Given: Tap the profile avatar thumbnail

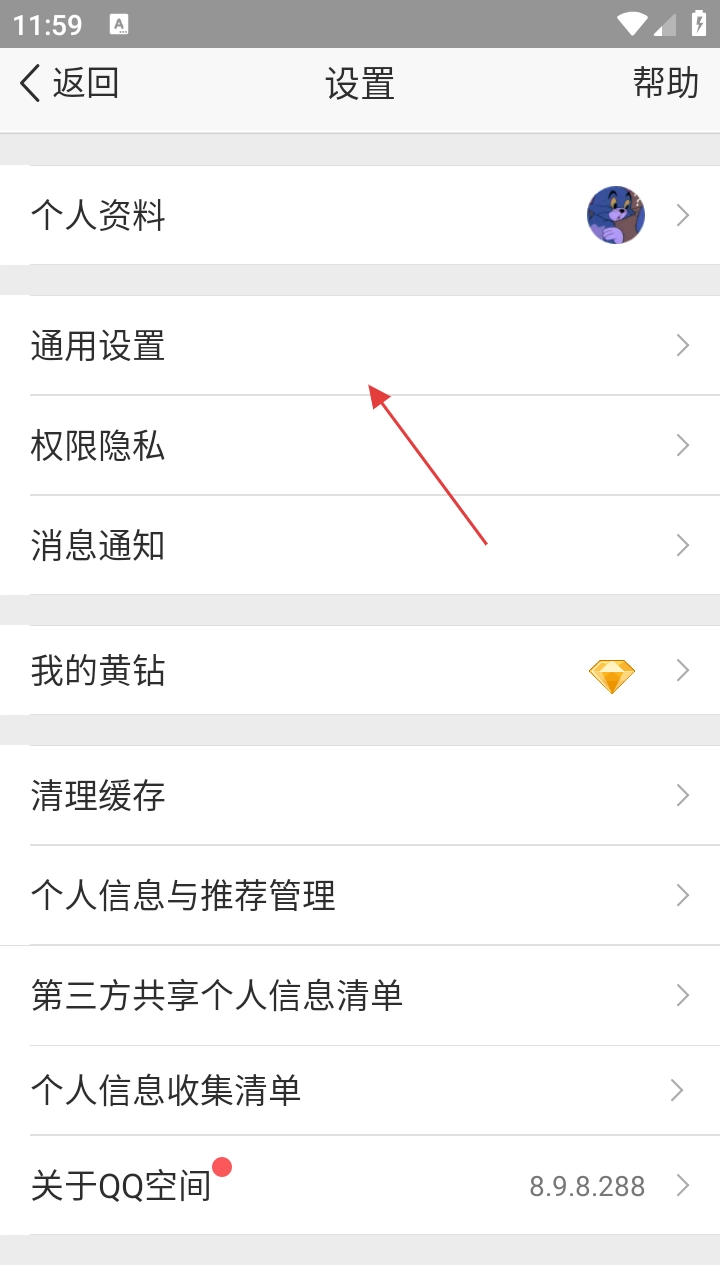Looking at the screenshot, I should coord(617,215).
